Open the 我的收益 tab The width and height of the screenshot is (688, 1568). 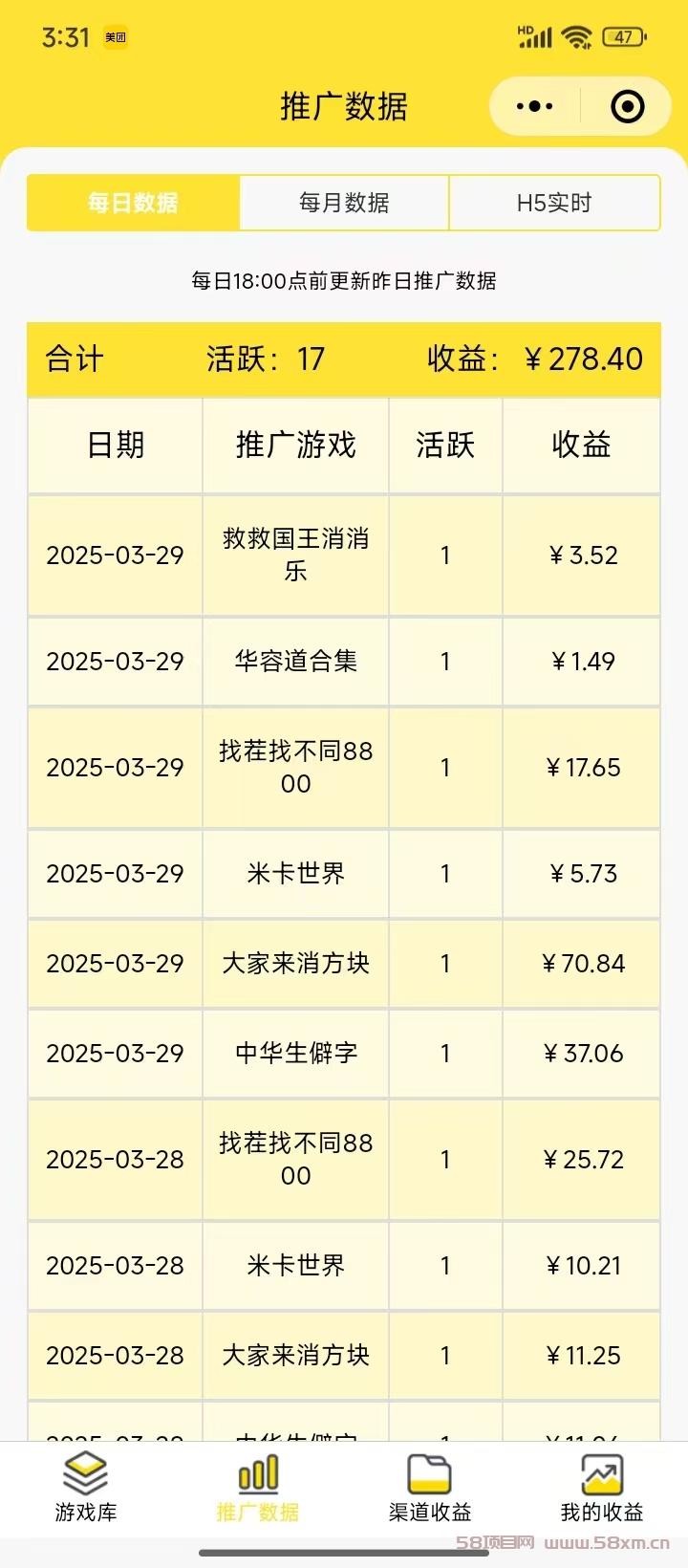[602, 1488]
